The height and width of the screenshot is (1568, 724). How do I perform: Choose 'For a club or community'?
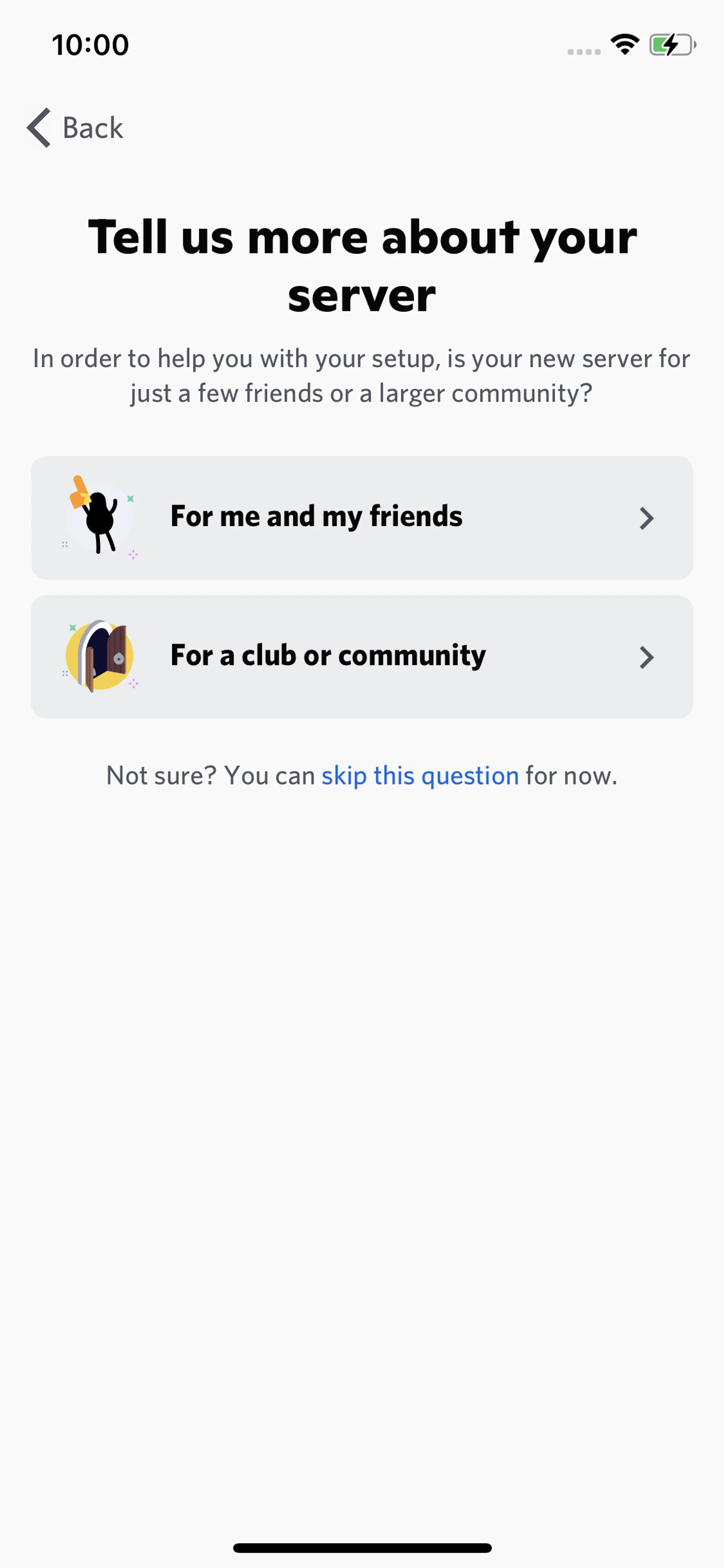(361, 656)
